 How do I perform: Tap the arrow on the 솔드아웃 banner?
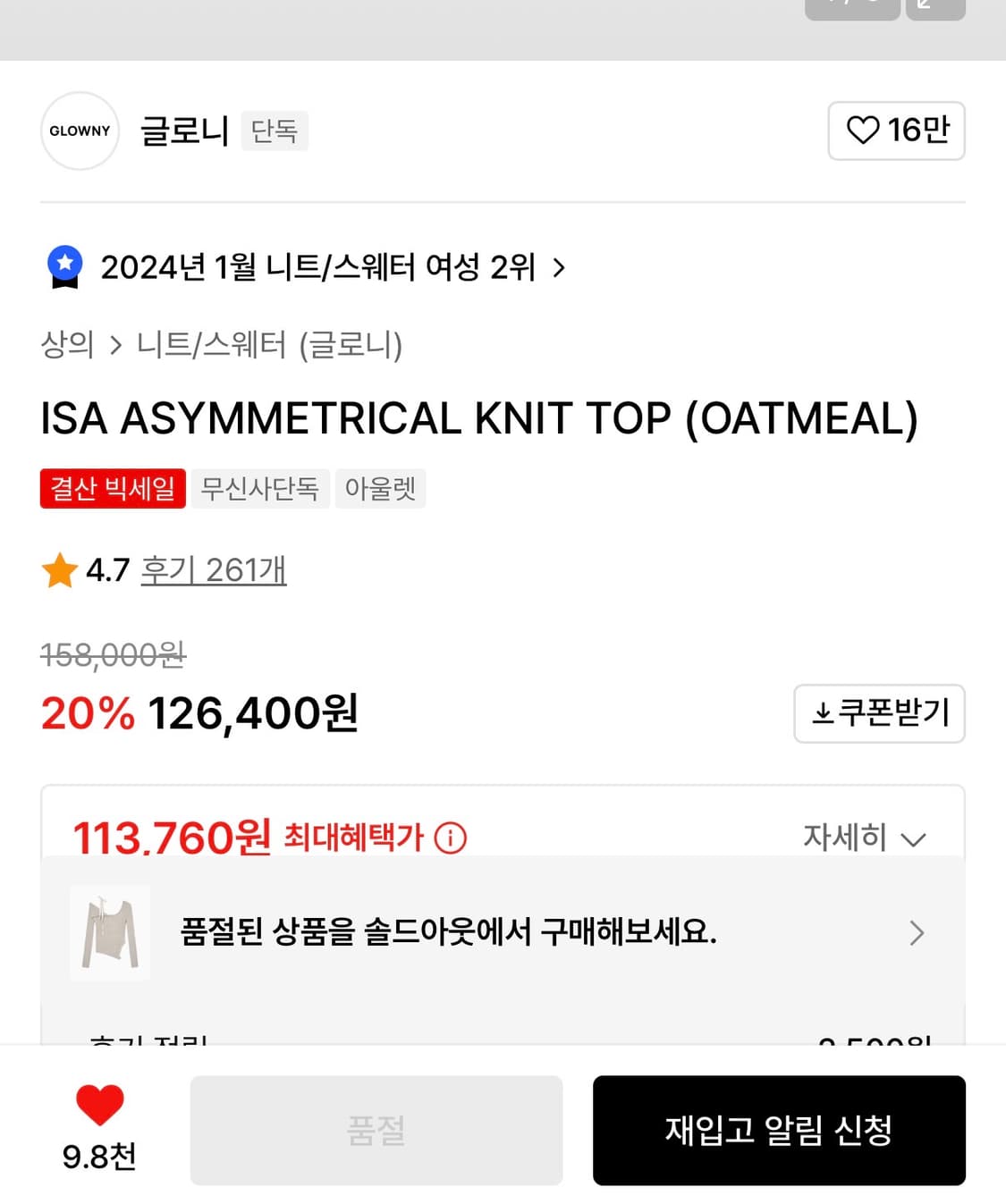[x=917, y=933]
